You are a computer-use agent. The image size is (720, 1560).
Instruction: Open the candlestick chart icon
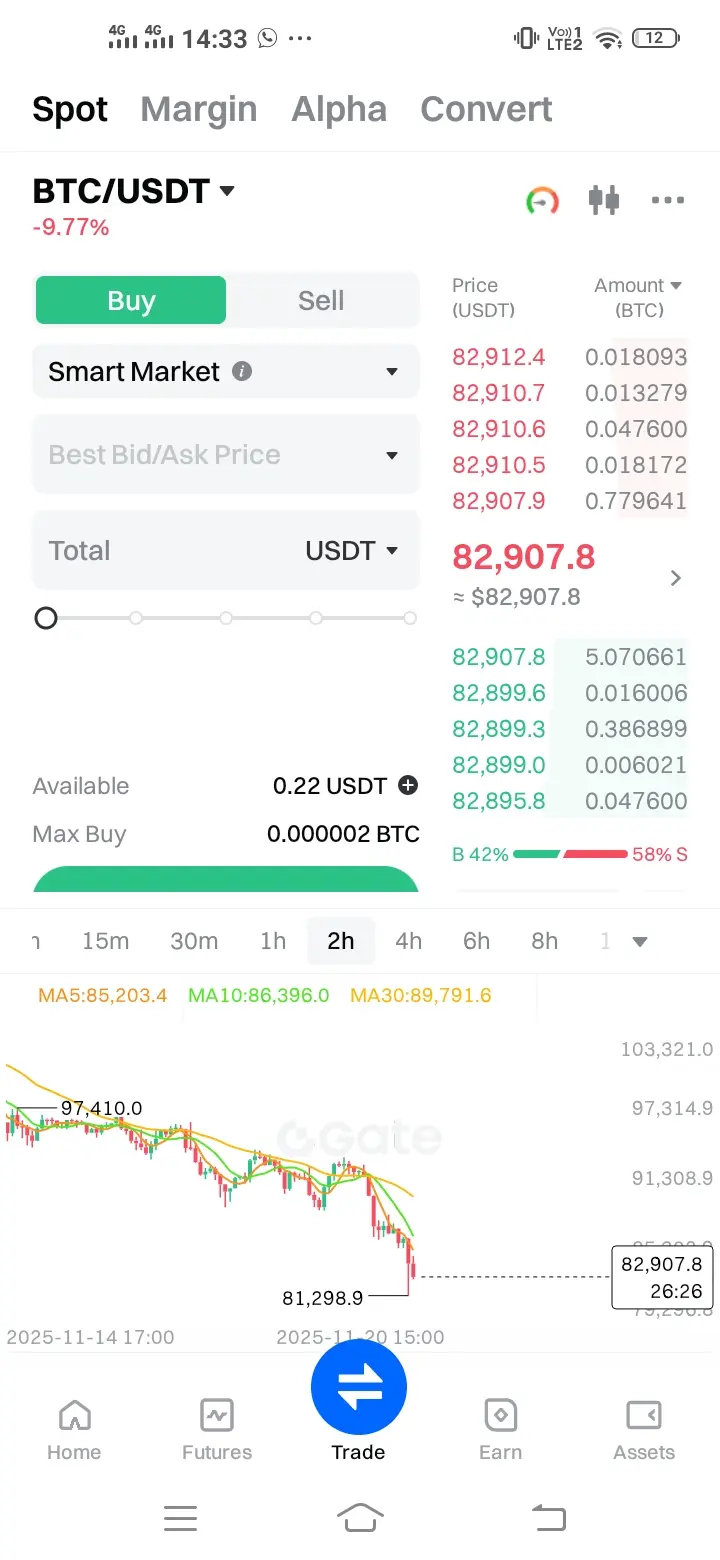point(604,200)
